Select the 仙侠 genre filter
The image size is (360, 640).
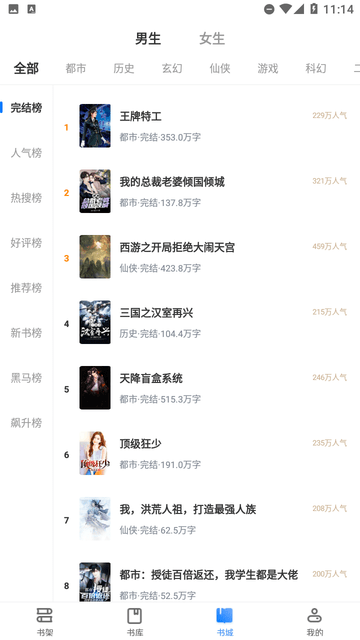click(220, 68)
